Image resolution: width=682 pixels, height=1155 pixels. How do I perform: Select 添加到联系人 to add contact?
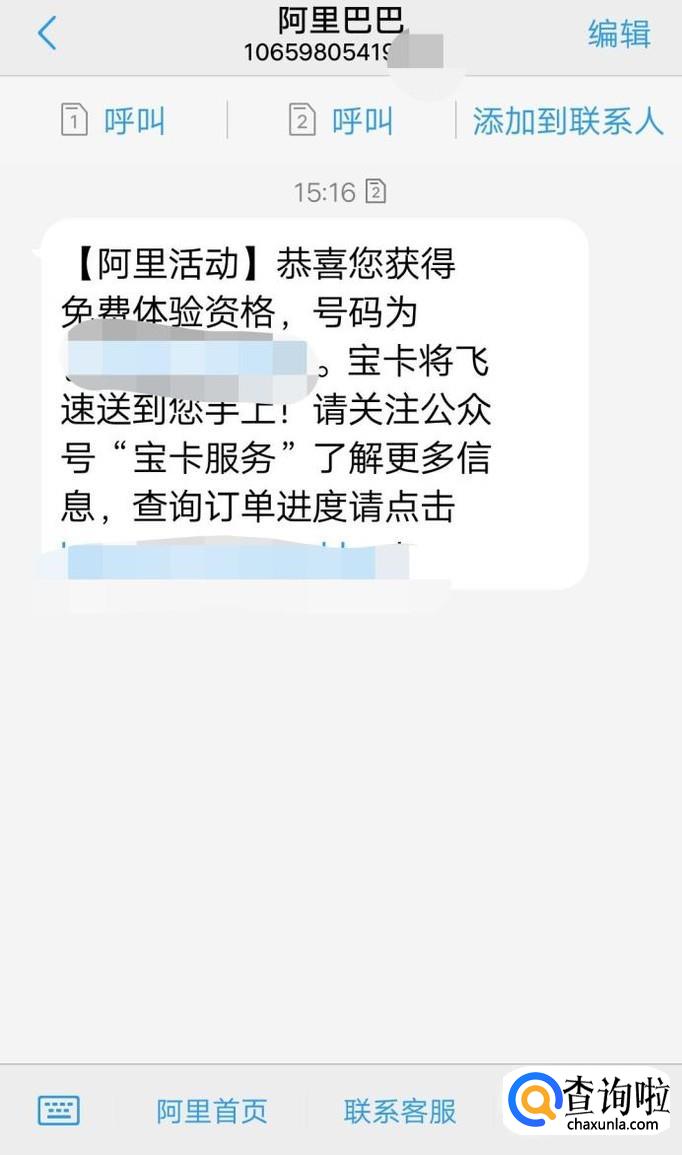[x=567, y=122]
